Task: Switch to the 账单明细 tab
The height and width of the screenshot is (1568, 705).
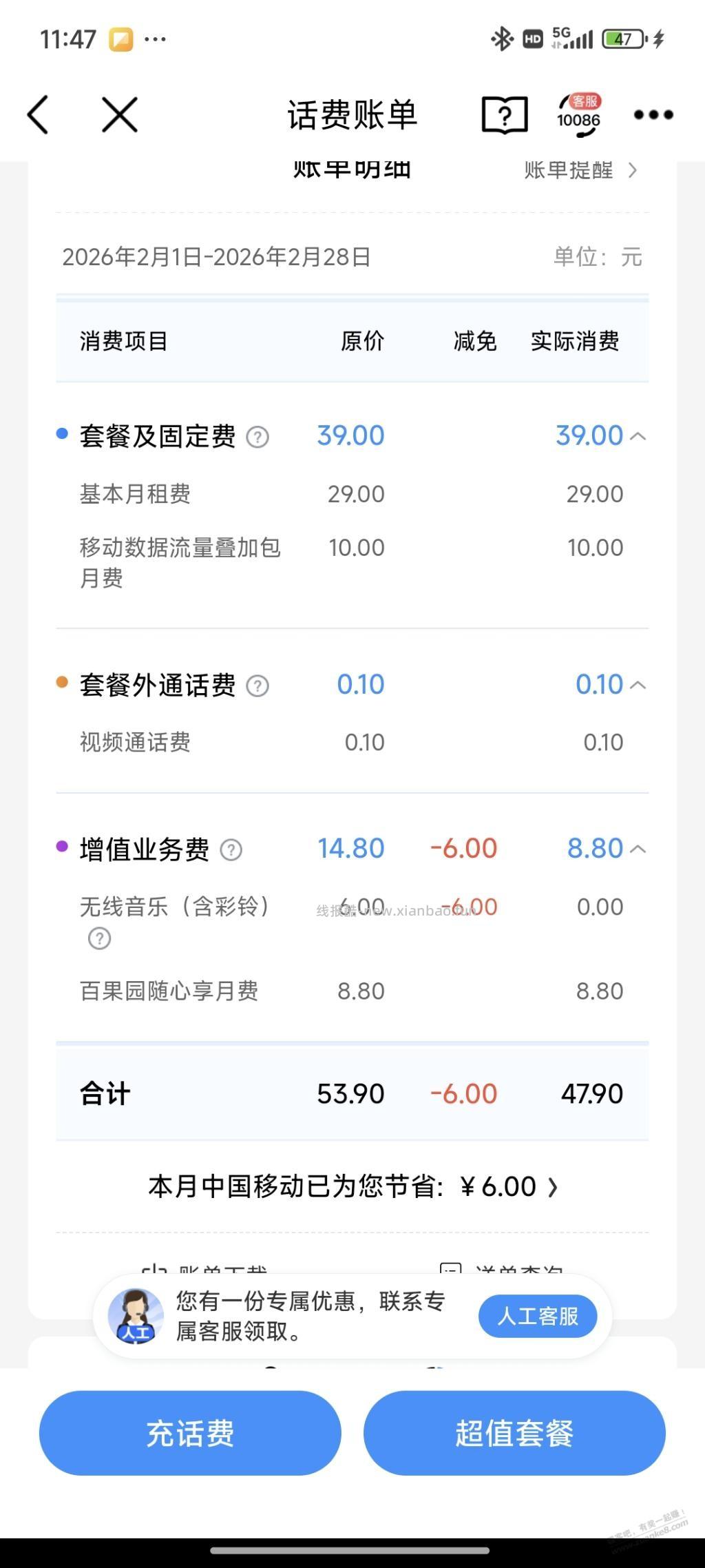Action: [x=352, y=167]
